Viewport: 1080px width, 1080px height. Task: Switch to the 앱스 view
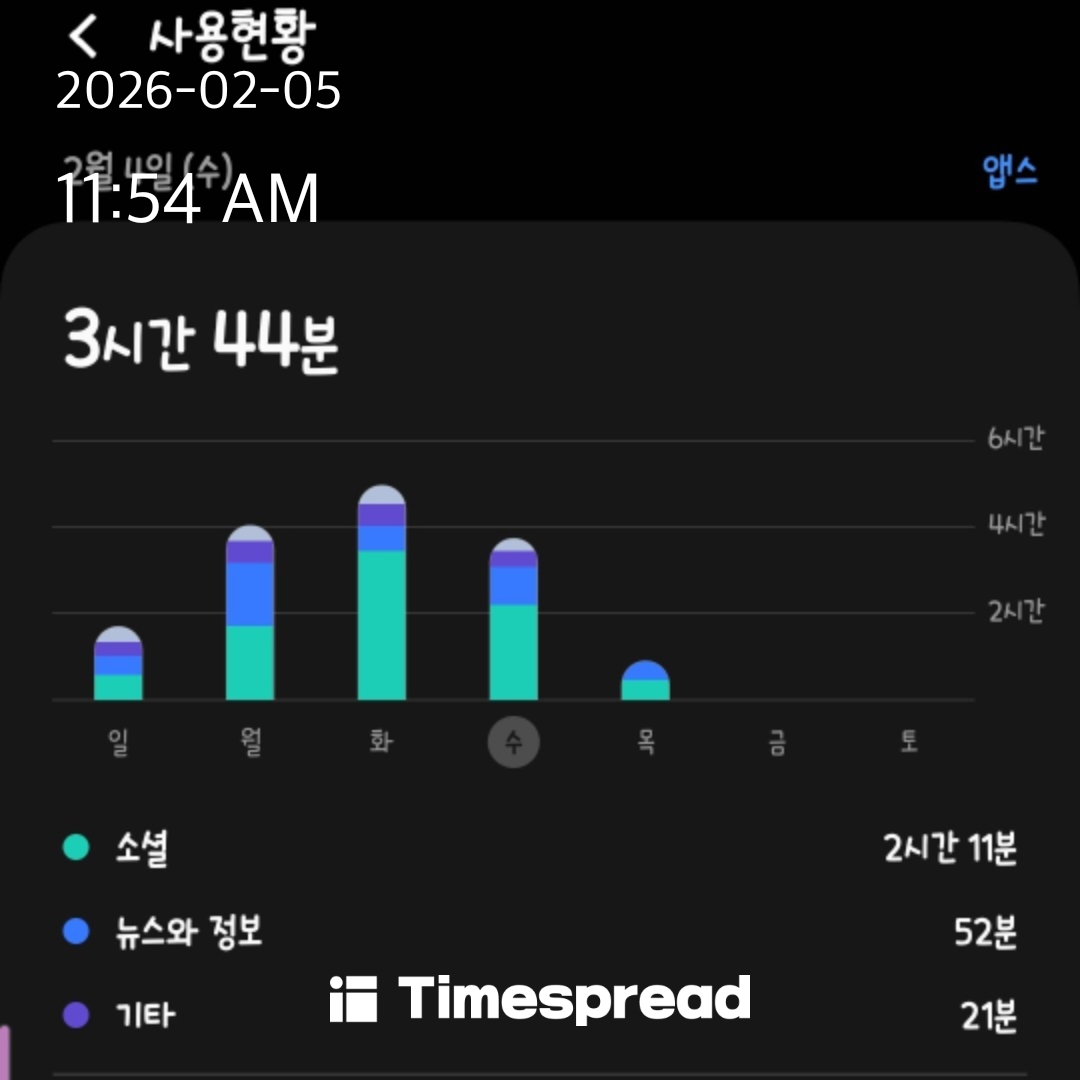(x=1010, y=172)
